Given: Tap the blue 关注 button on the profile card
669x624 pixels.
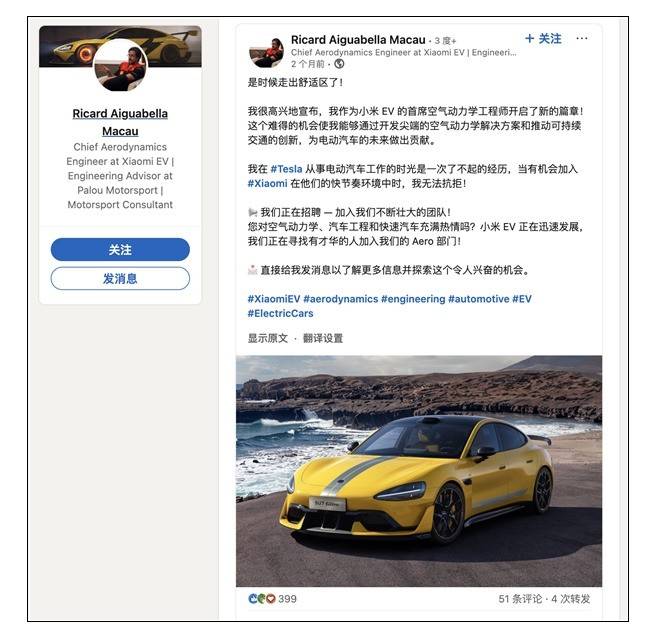Looking at the screenshot, I should pos(120,249).
